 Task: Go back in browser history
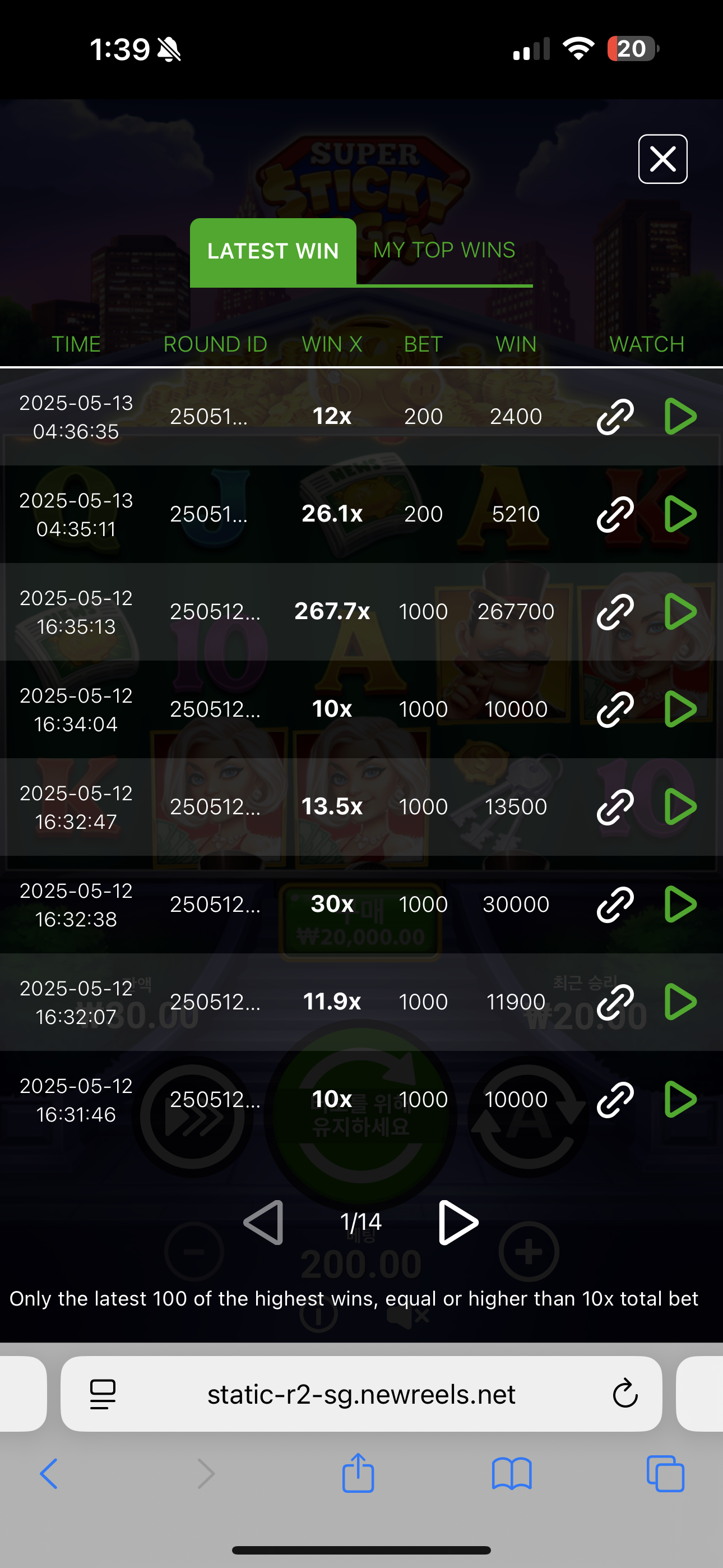pyautogui.click(x=49, y=1474)
